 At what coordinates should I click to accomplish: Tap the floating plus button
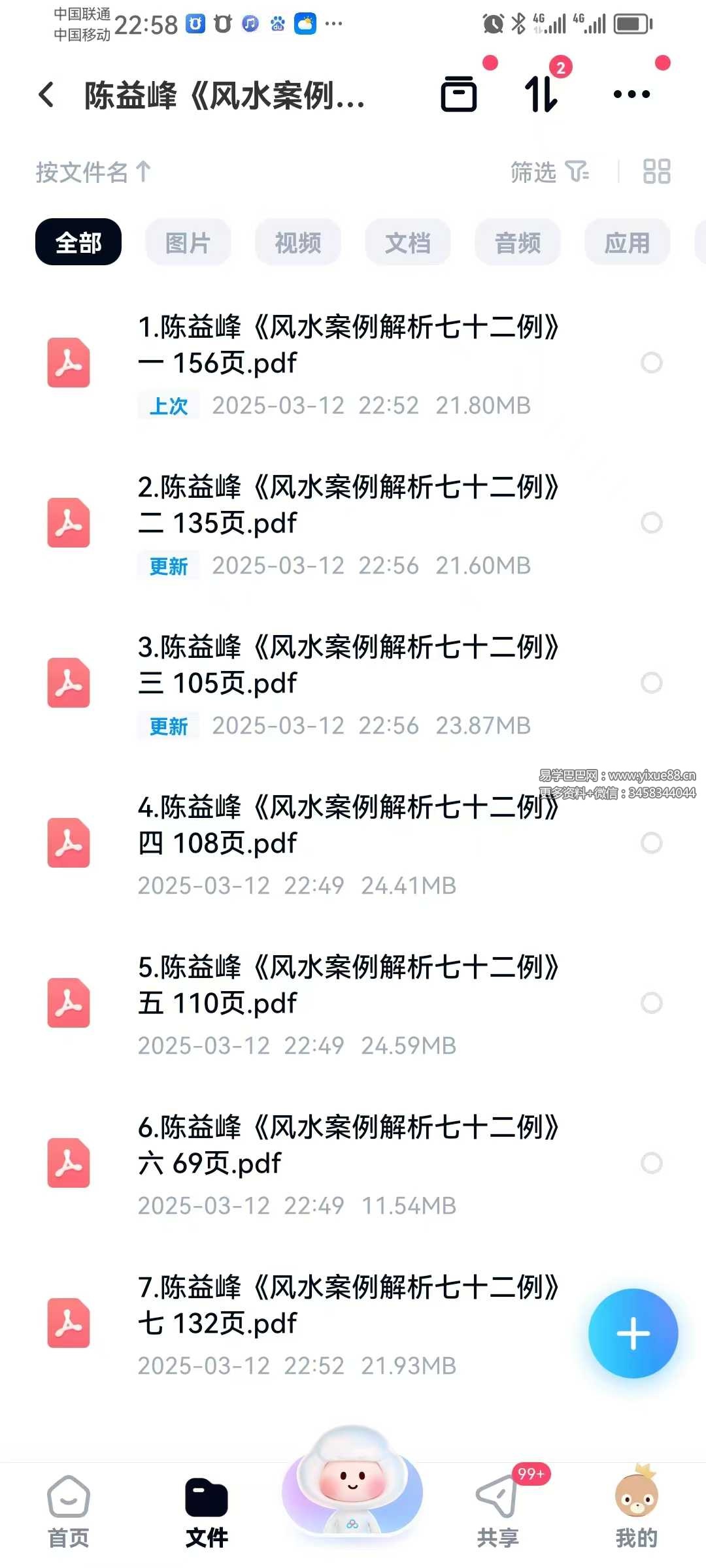point(632,1333)
